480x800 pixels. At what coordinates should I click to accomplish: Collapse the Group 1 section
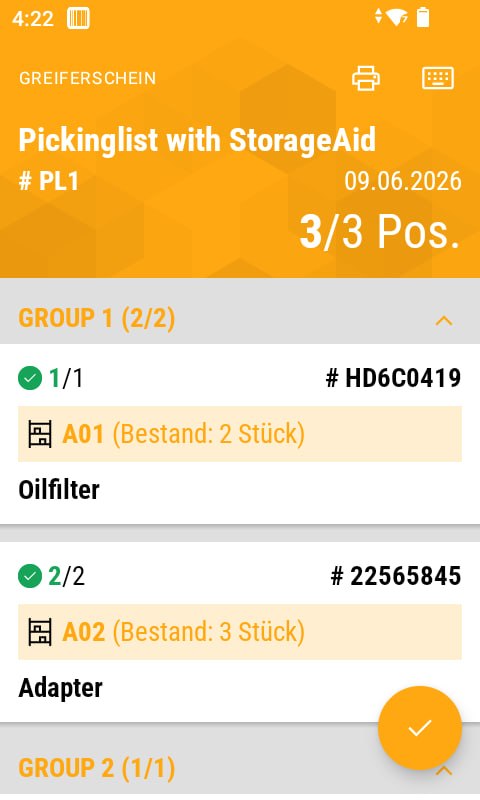click(x=444, y=320)
